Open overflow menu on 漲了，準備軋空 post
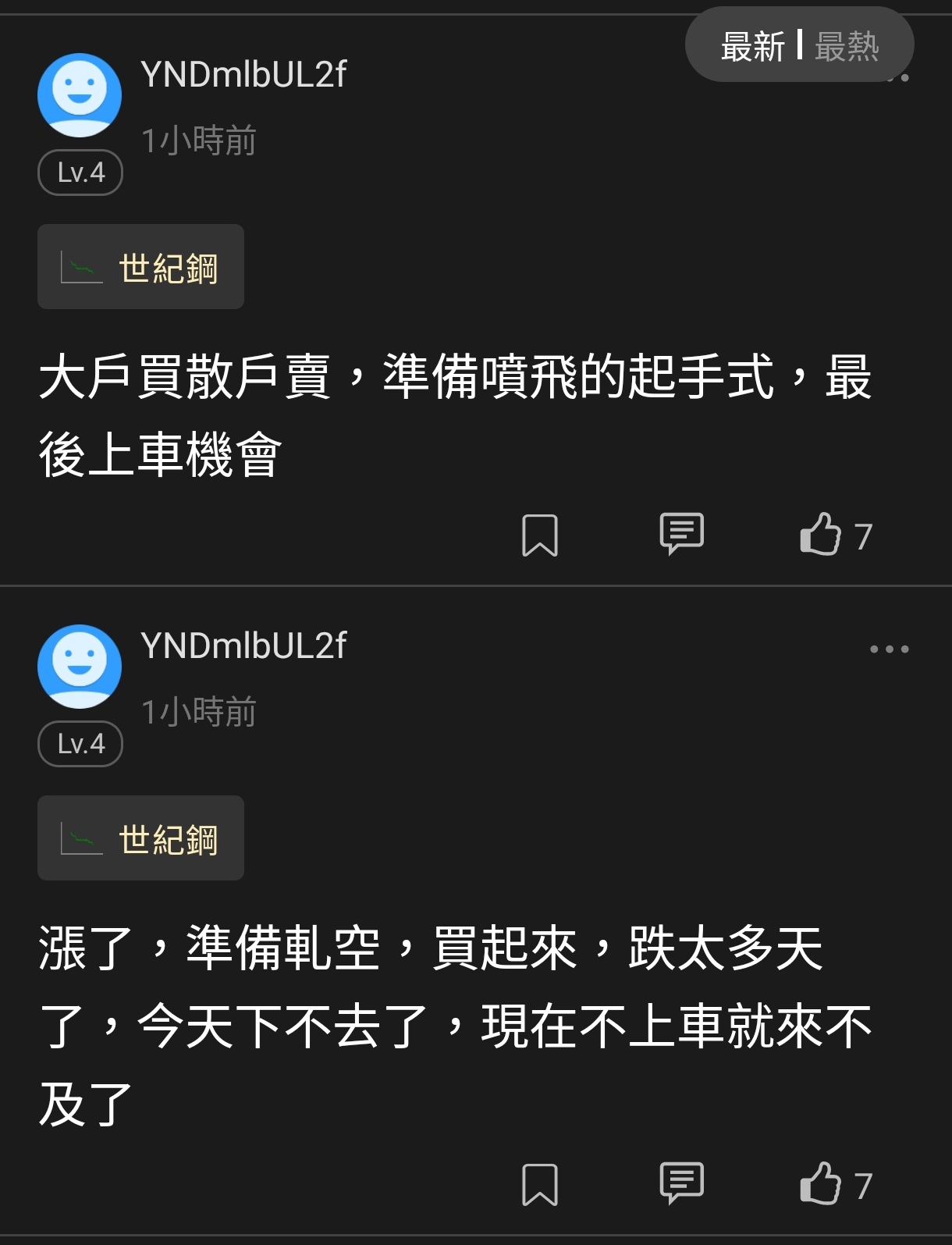This screenshot has width=952, height=1245. (x=890, y=649)
